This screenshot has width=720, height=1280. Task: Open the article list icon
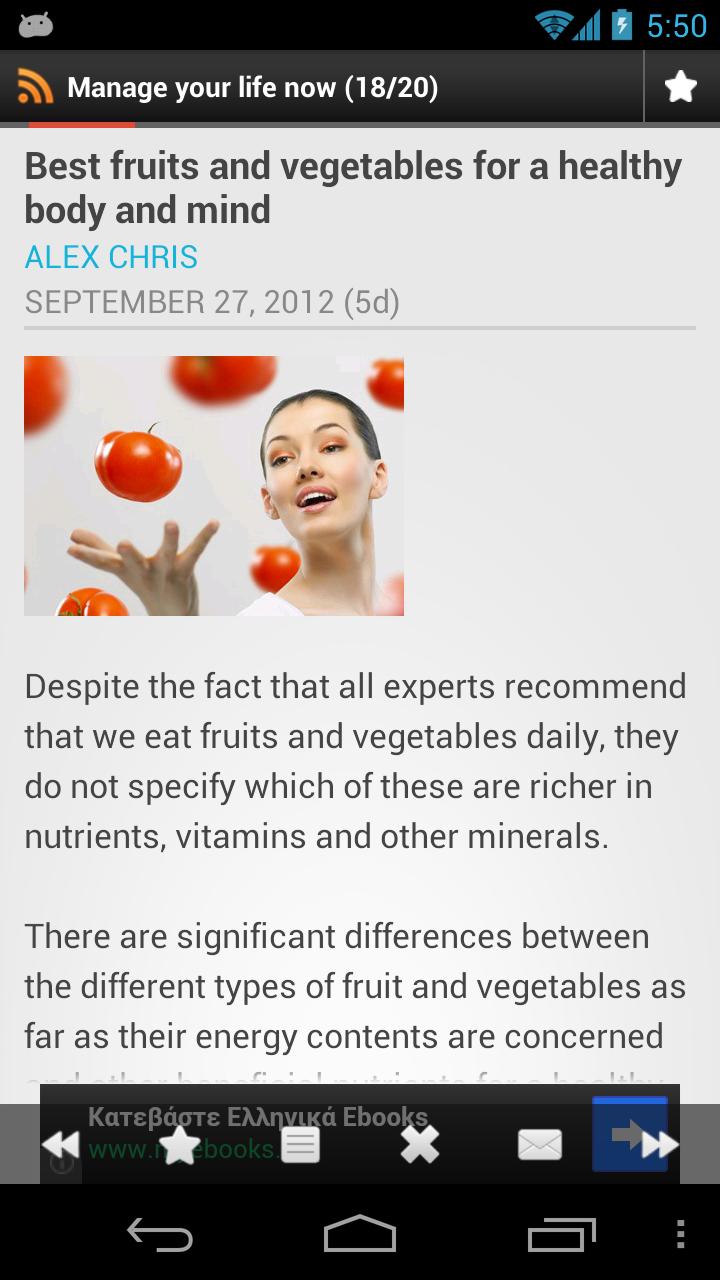300,1144
